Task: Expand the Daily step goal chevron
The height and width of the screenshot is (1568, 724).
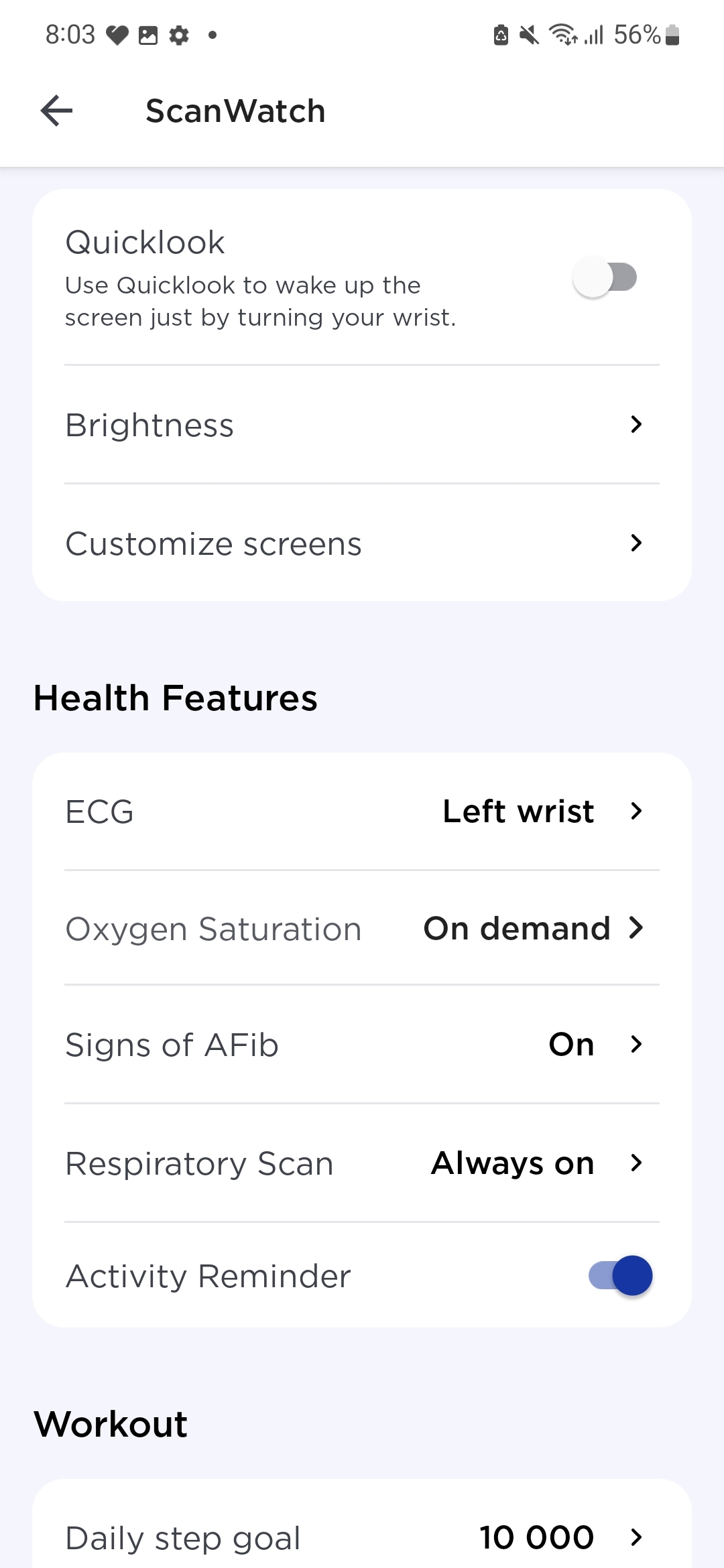Action: 636,1538
